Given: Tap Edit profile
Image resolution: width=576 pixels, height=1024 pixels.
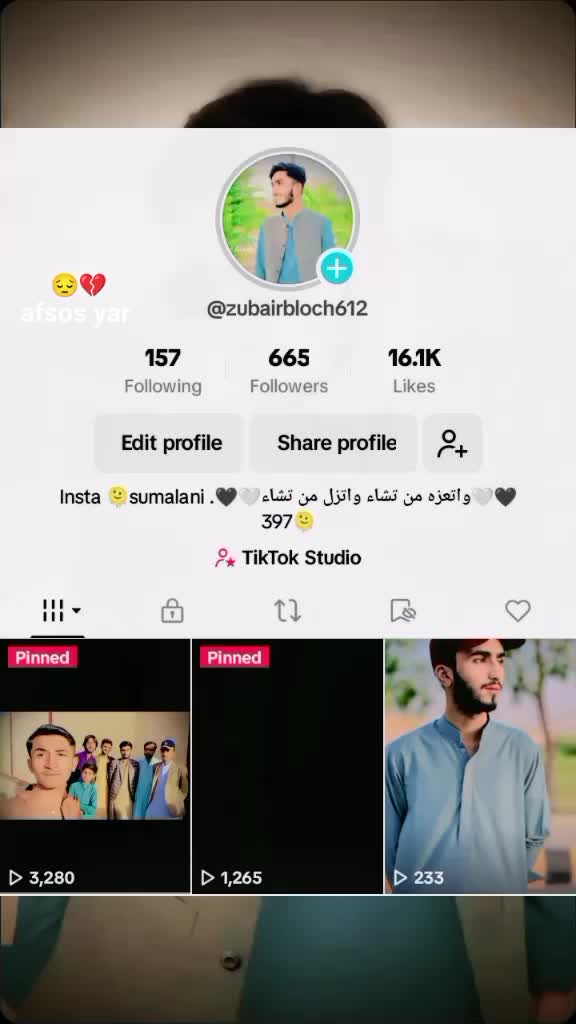Looking at the screenshot, I should click(171, 443).
